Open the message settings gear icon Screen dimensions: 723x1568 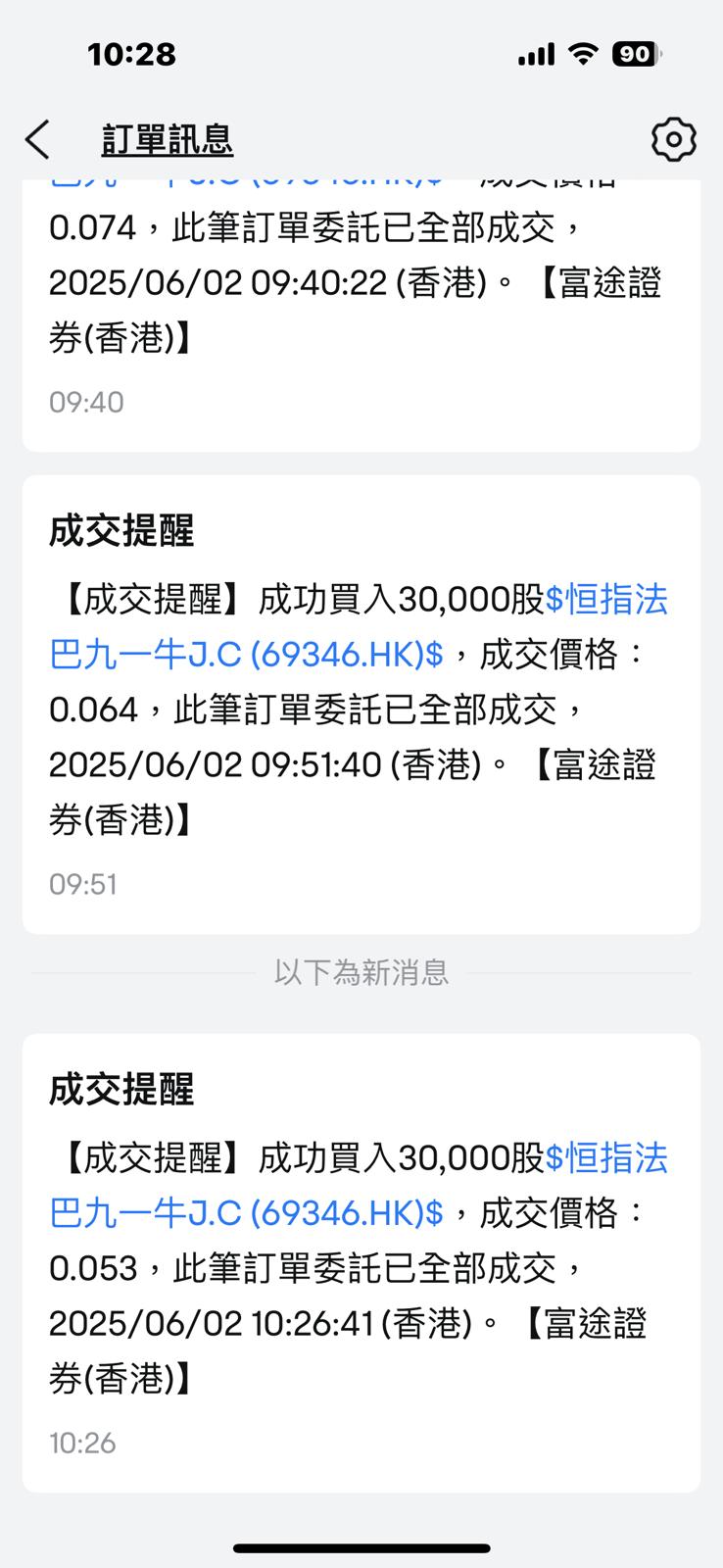tap(673, 140)
